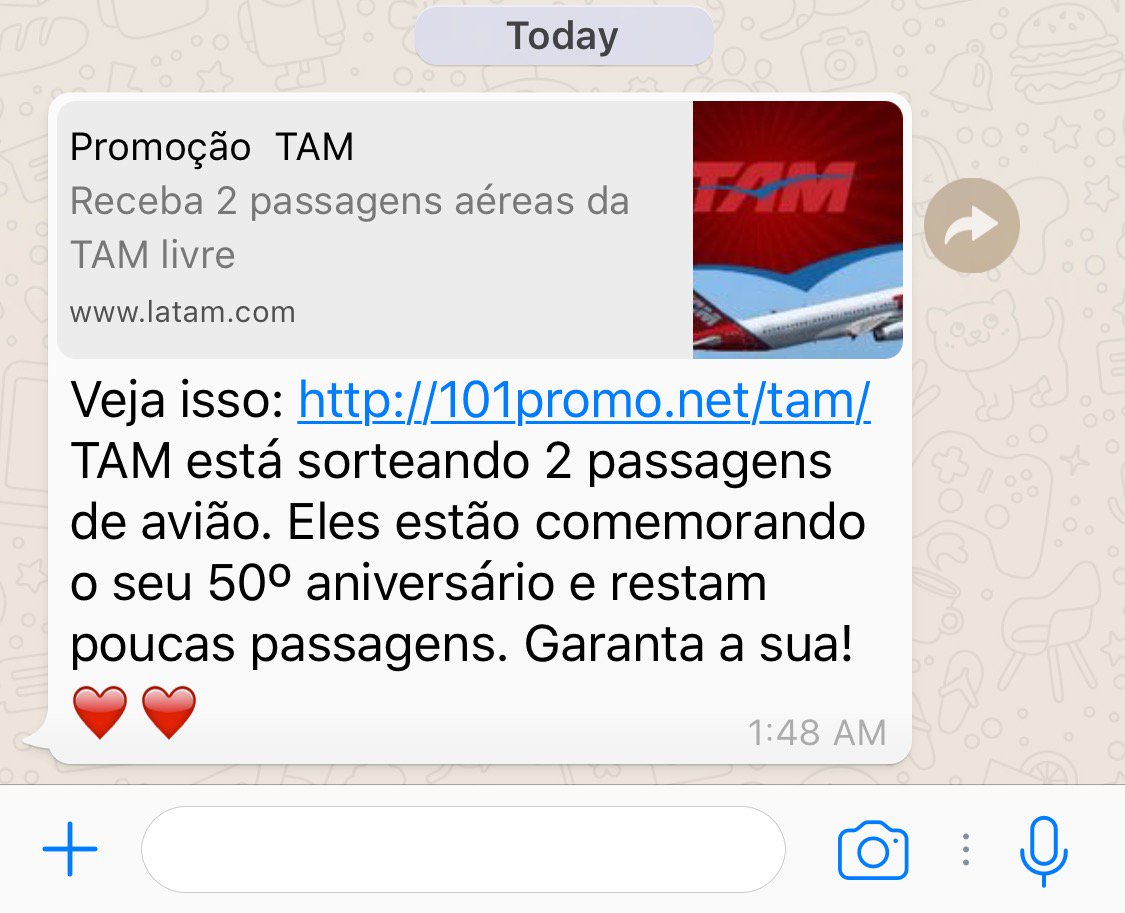Focus the message text field
Screen dimensions: 1125x913
pyautogui.click(x=462, y=850)
